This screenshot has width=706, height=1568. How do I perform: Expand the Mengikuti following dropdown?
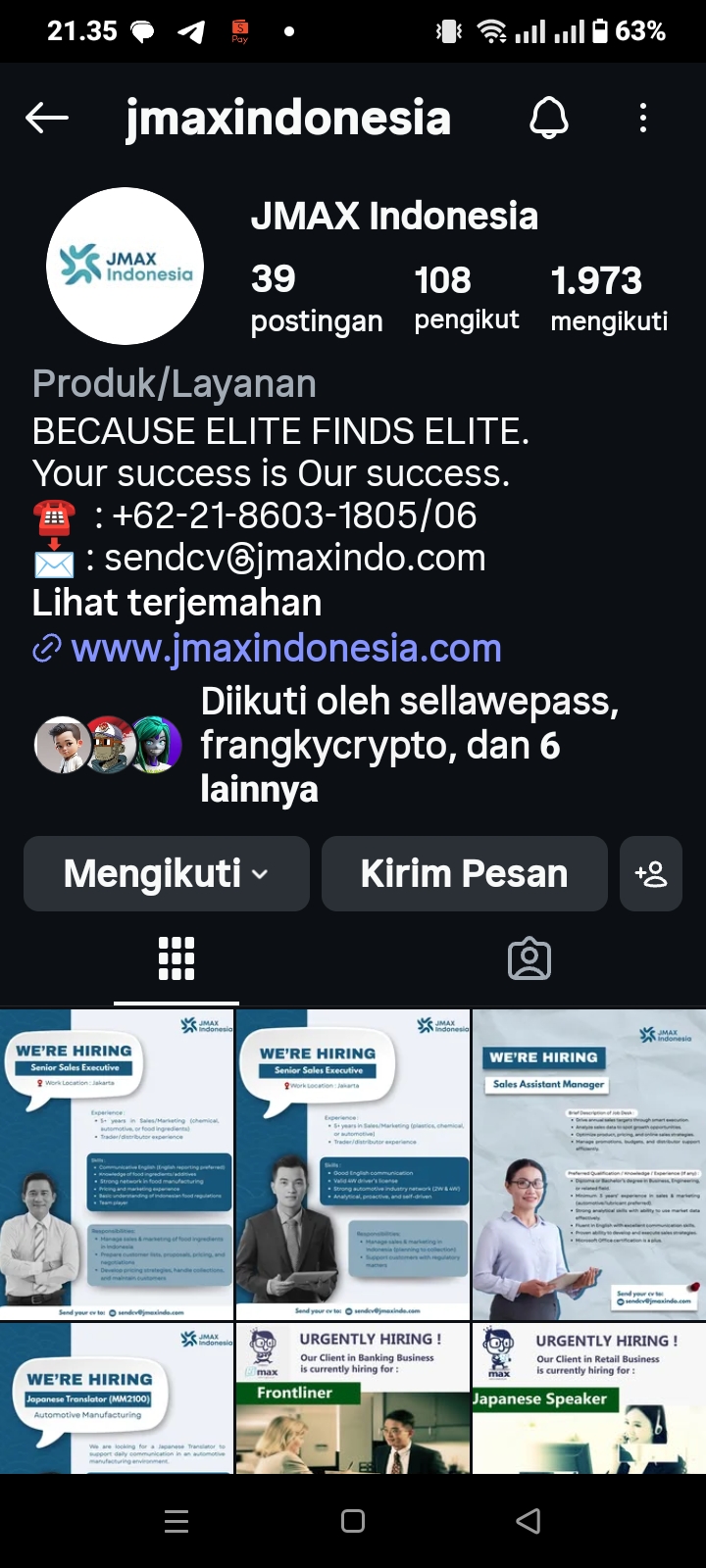[x=167, y=873]
